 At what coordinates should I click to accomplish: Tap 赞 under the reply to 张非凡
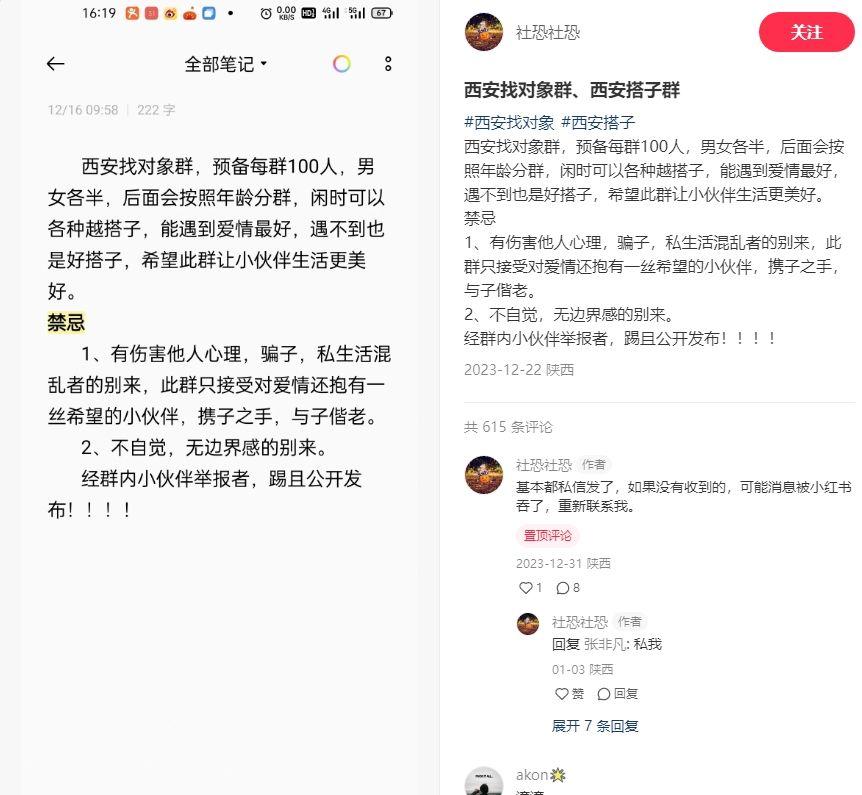click(569, 694)
